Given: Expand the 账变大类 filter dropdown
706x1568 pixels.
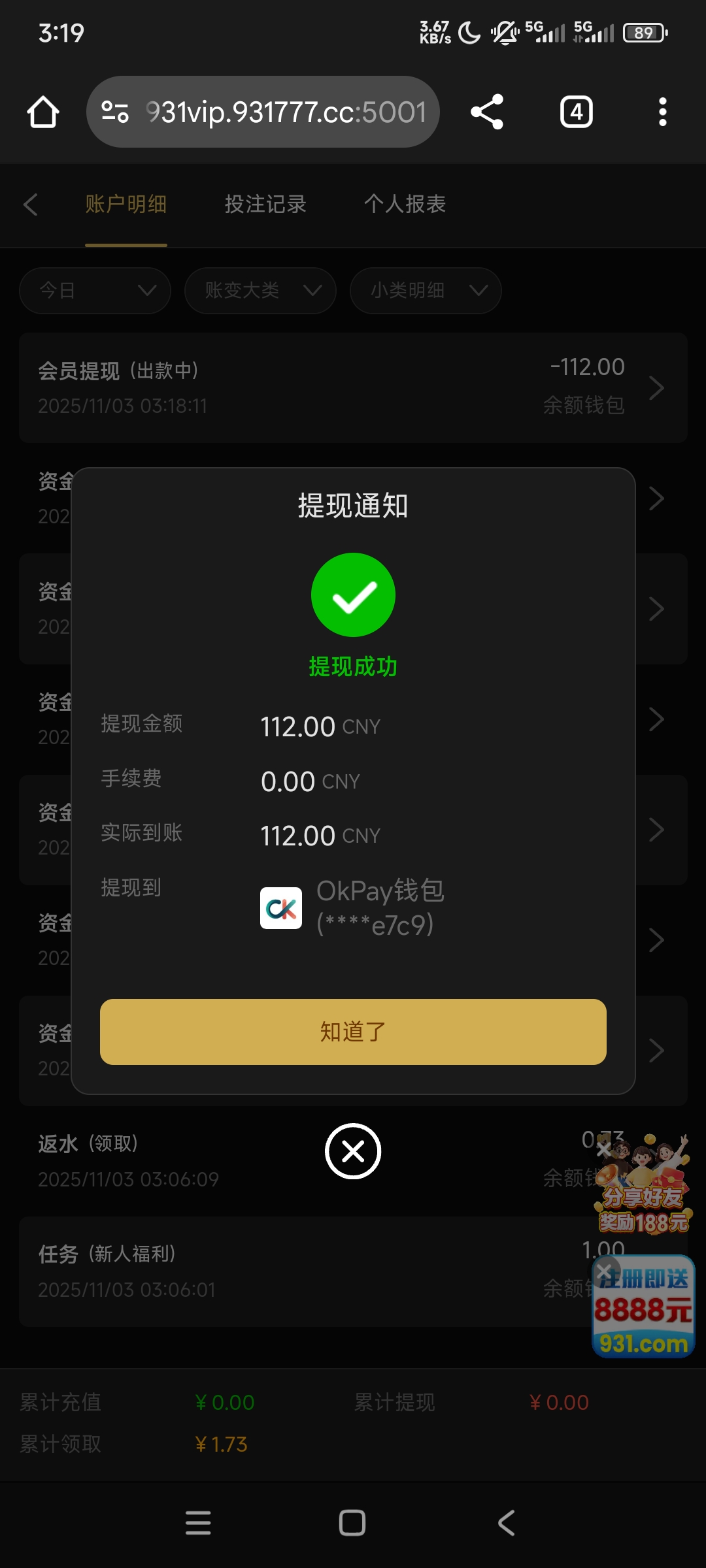Looking at the screenshot, I should (x=260, y=290).
